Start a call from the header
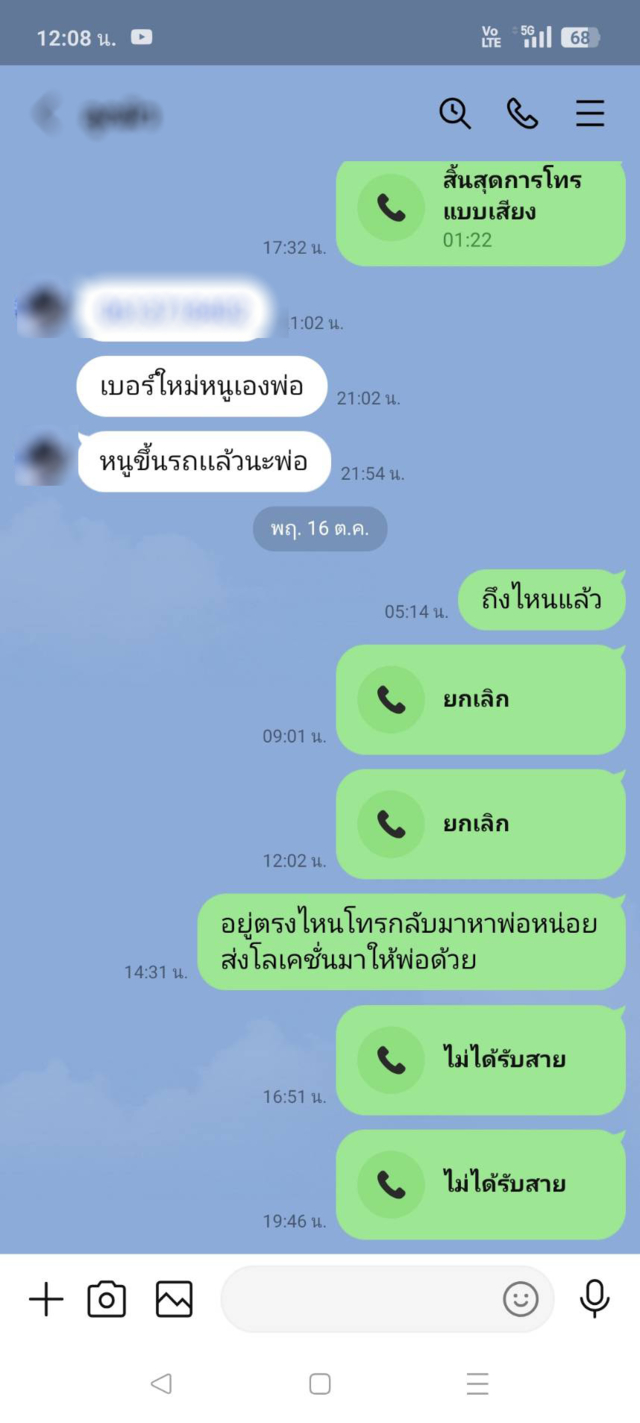640x1423 pixels. click(522, 113)
